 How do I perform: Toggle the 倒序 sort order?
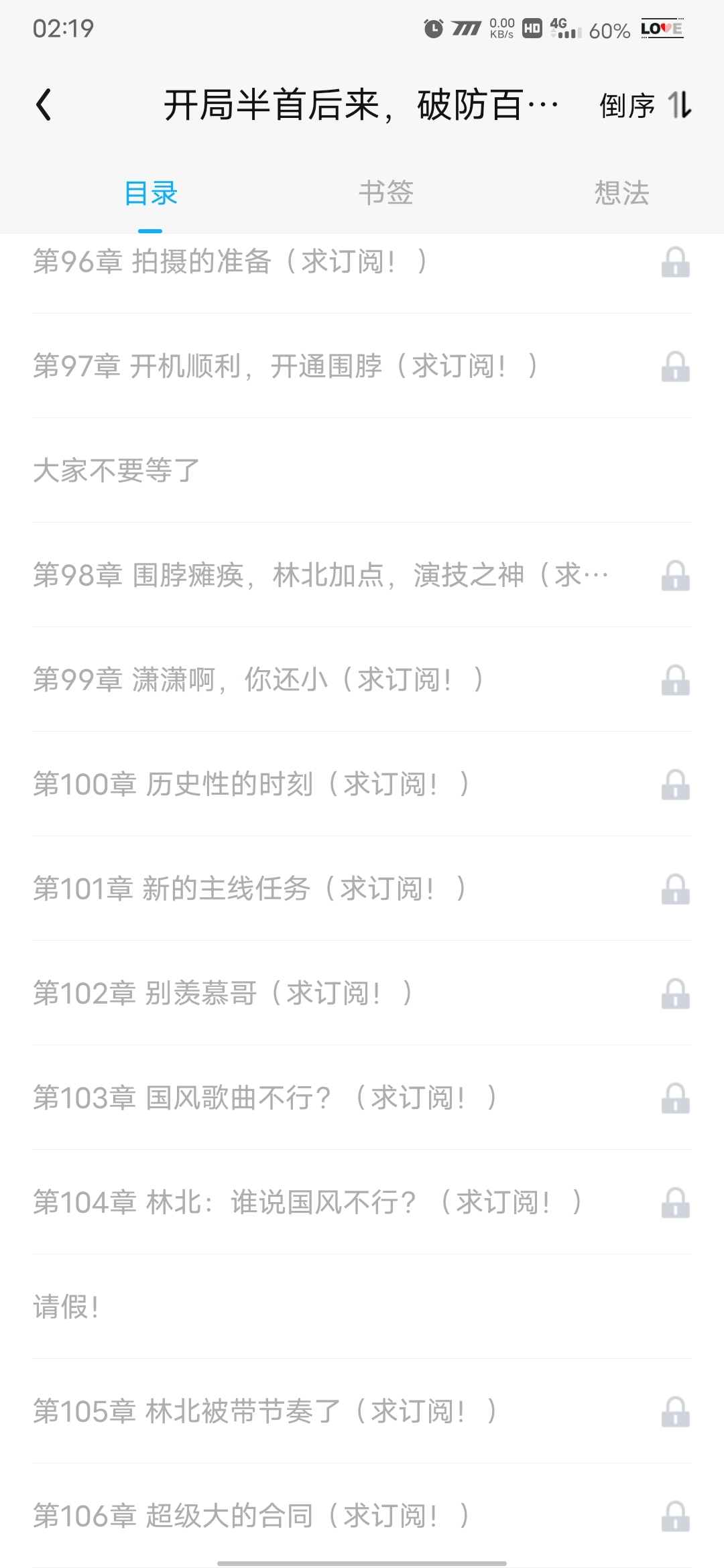(646, 105)
